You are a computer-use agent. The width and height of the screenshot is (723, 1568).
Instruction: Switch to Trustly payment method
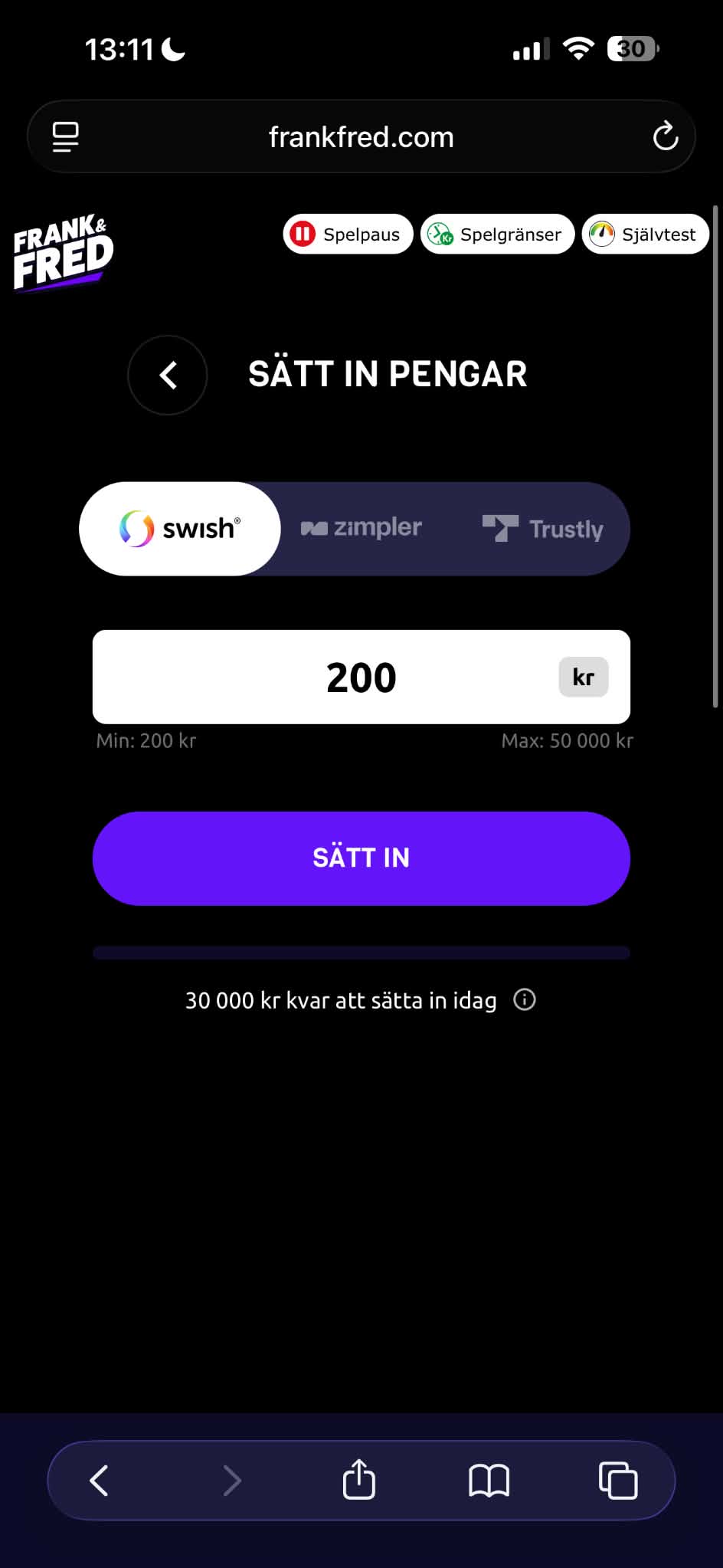point(543,529)
